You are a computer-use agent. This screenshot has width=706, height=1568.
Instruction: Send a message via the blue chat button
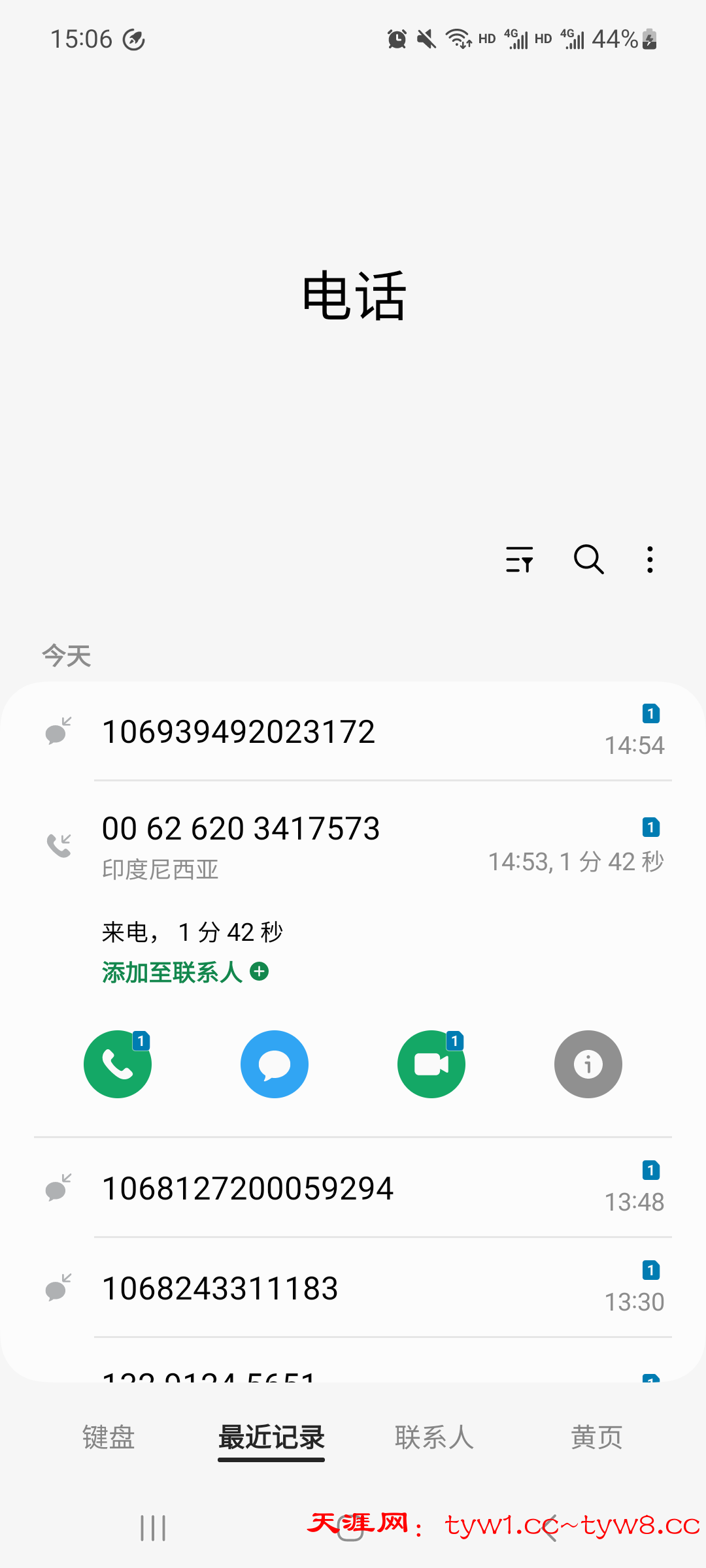(x=275, y=1064)
